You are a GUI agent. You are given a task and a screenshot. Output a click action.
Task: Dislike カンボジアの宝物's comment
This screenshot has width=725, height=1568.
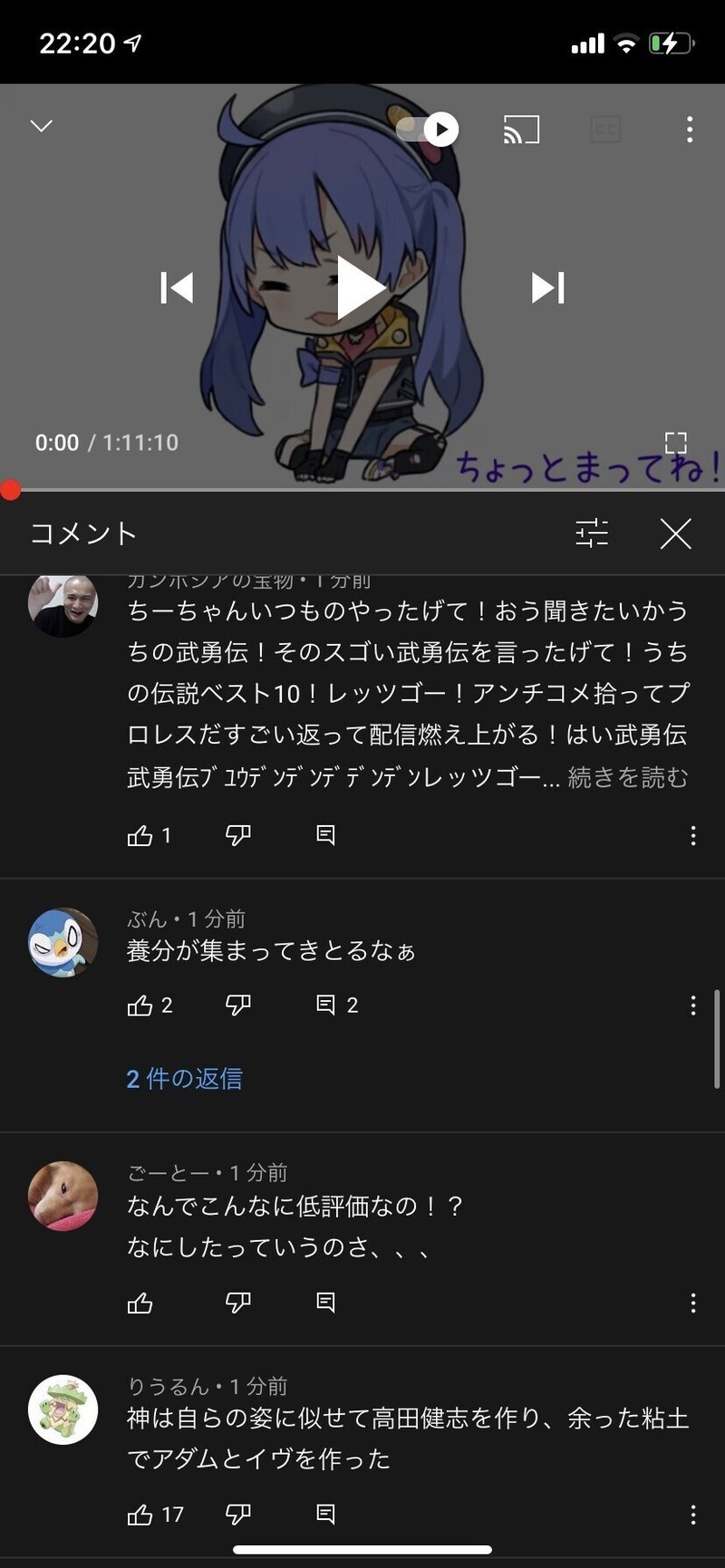coord(237,836)
